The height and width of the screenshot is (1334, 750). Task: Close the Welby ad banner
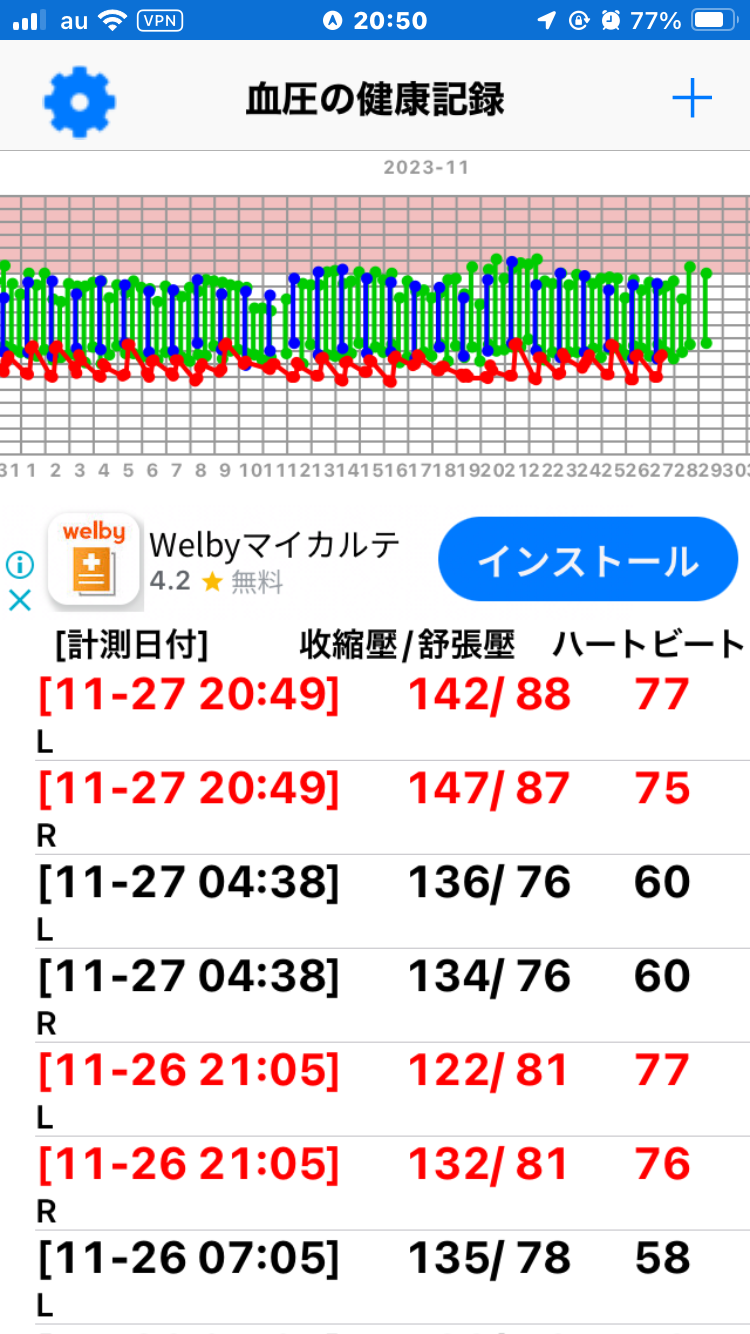20,599
